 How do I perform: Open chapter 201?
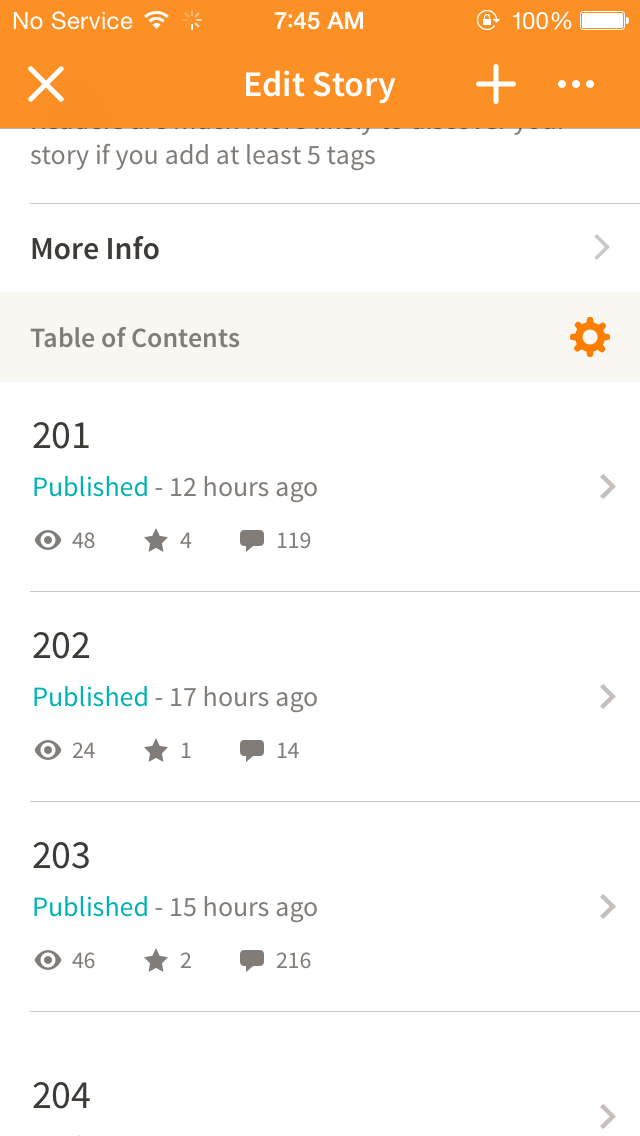(320, 487)
